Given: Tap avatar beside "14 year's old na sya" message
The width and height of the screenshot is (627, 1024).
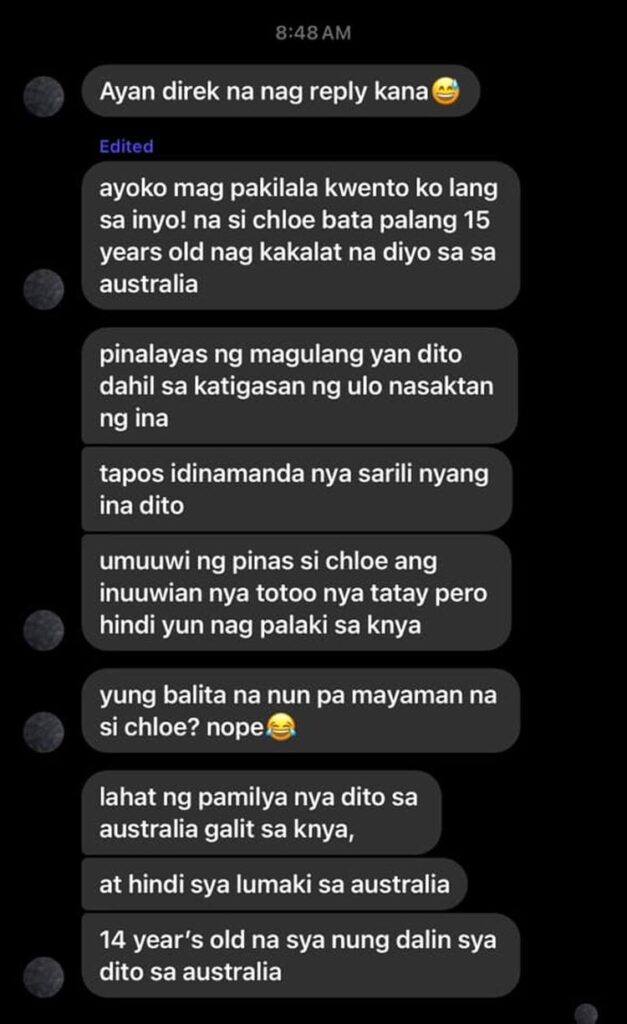Looking at the screenshot, I should coord(44,976).
